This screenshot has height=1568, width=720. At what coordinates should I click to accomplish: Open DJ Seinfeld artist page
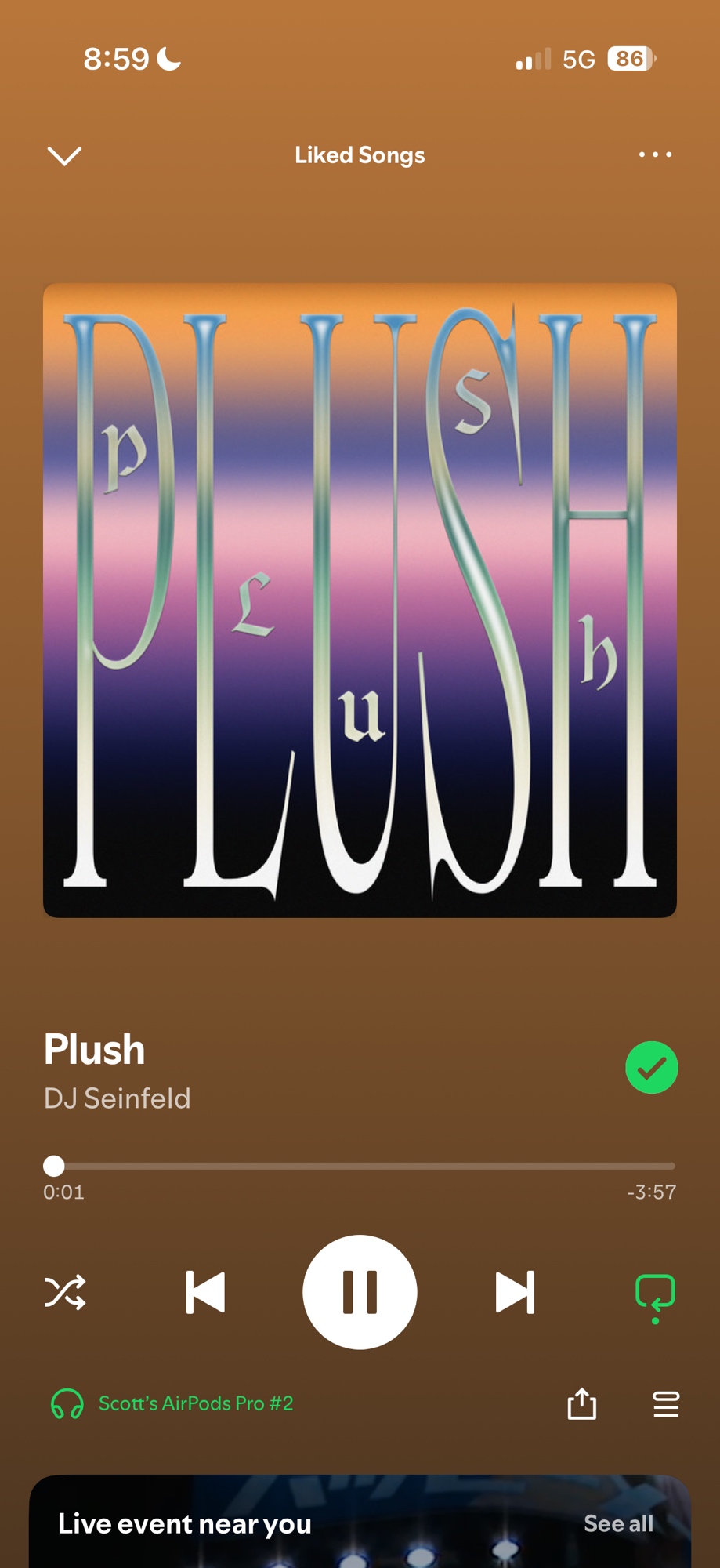118,1098
